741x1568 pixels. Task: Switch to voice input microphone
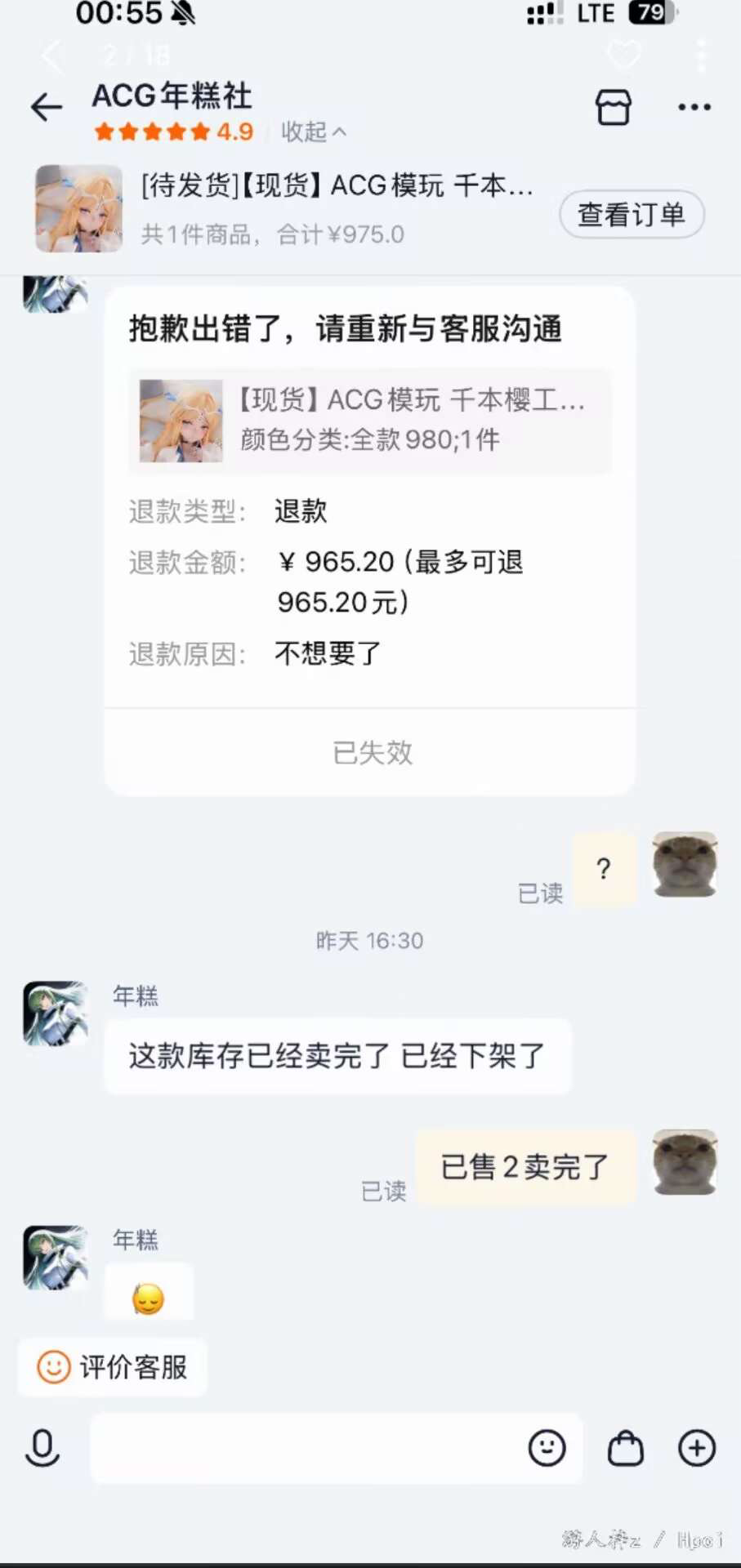[42, 1448]
